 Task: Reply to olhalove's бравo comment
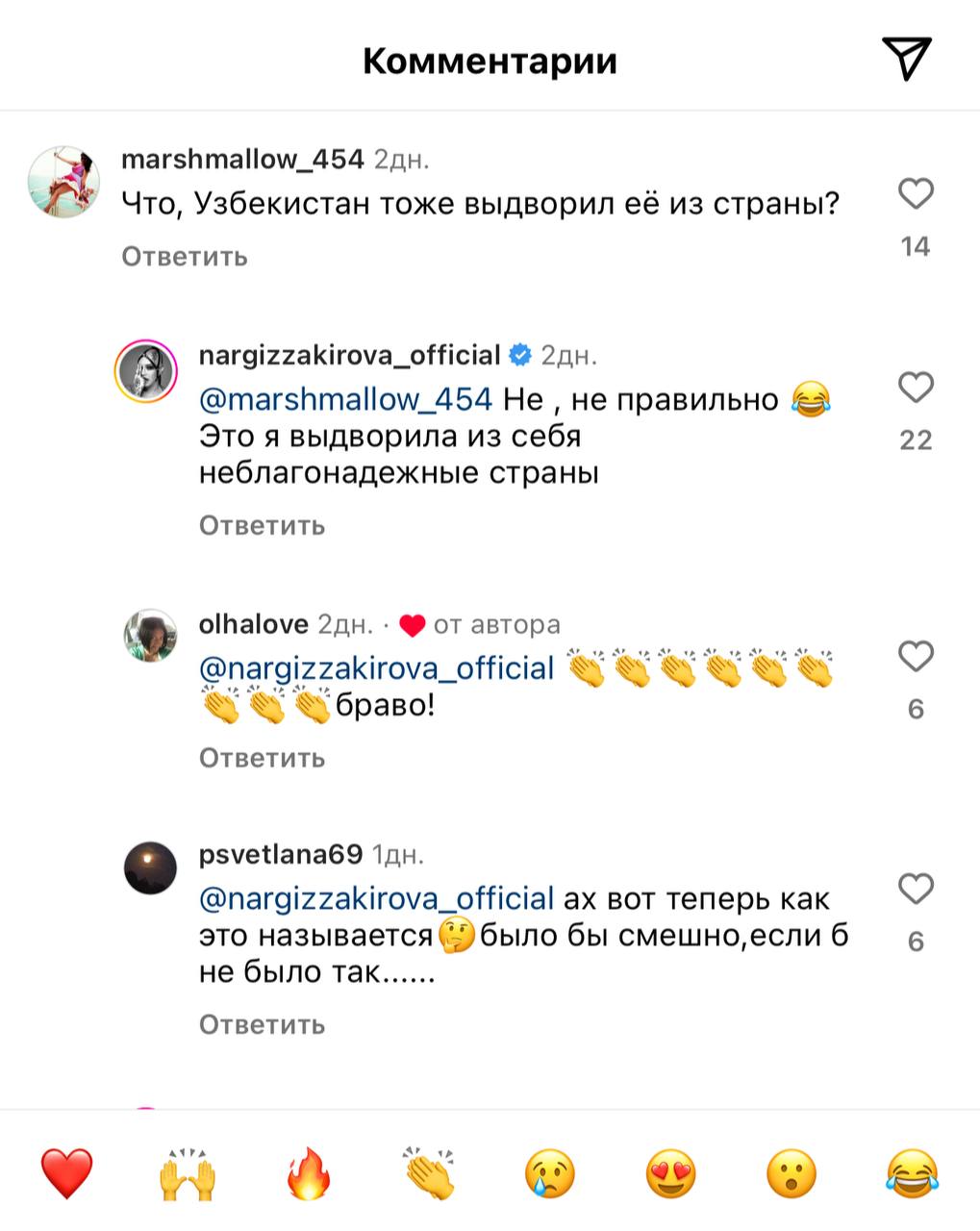pos(262,759)
